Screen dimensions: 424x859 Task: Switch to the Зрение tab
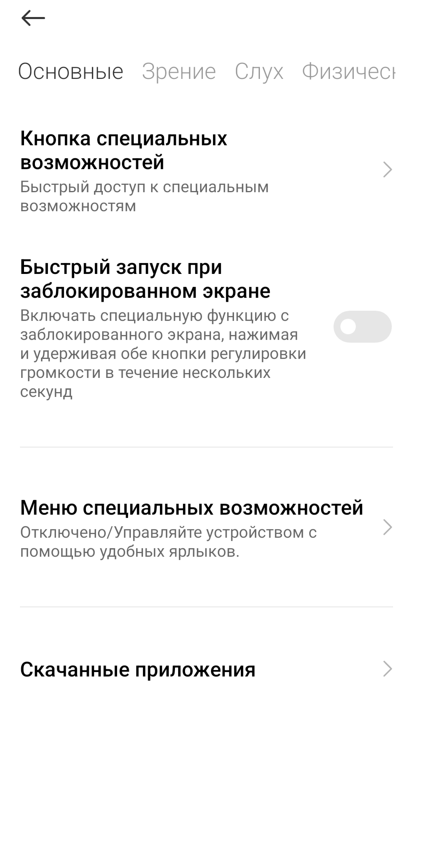click(179, 72)
